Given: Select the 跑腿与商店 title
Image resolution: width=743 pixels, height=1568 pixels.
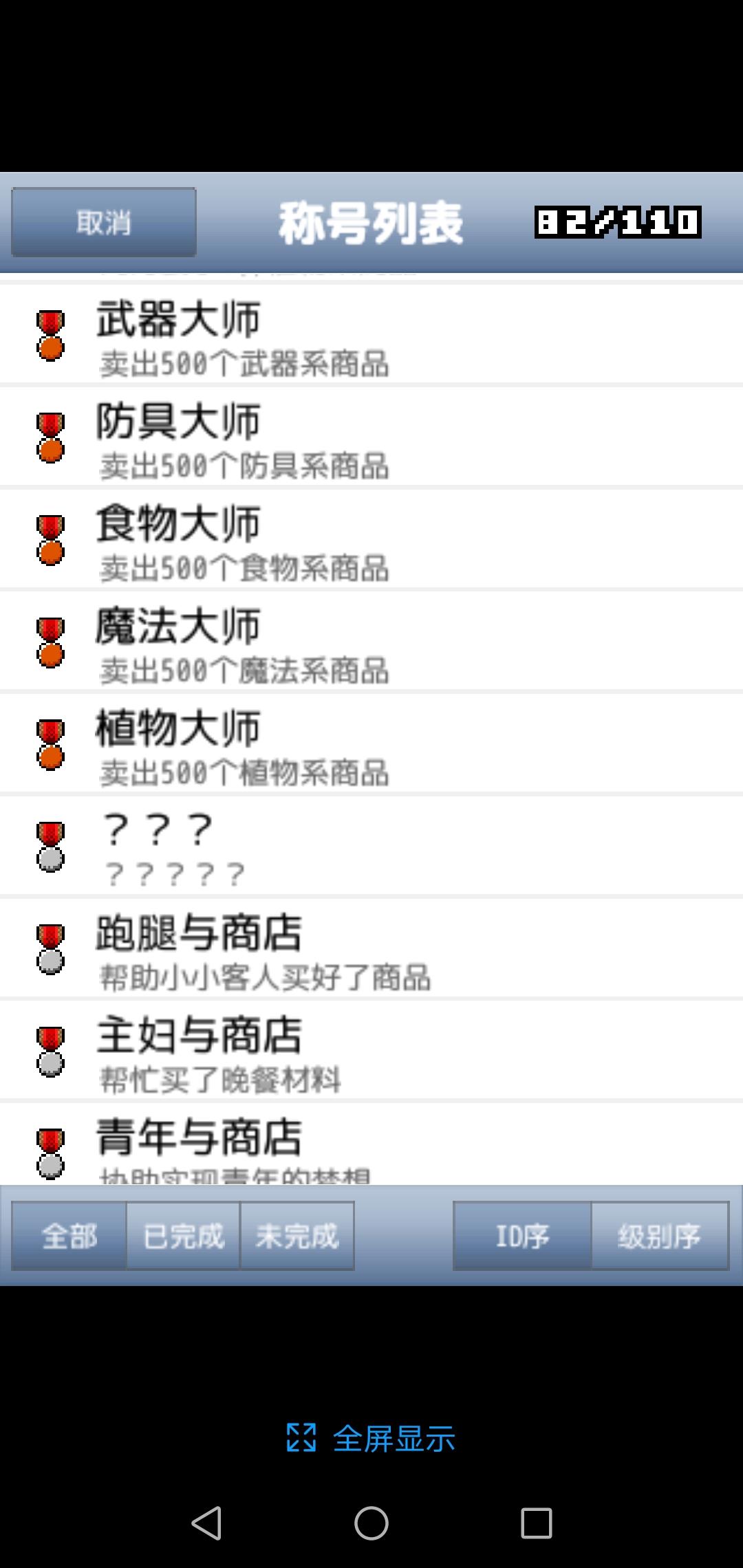Looking at the screenshot, I should click(371, 948).
